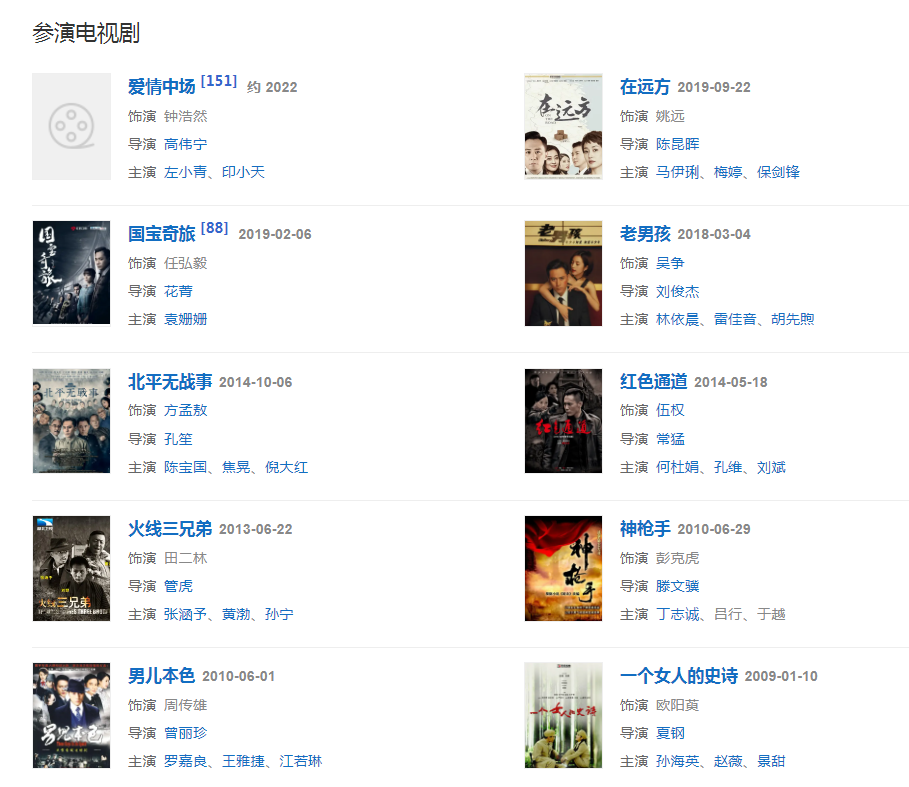Viewport: 909px width, 787px height.
Task: View actor 罗嘉良's page
Action: [185, 761]
